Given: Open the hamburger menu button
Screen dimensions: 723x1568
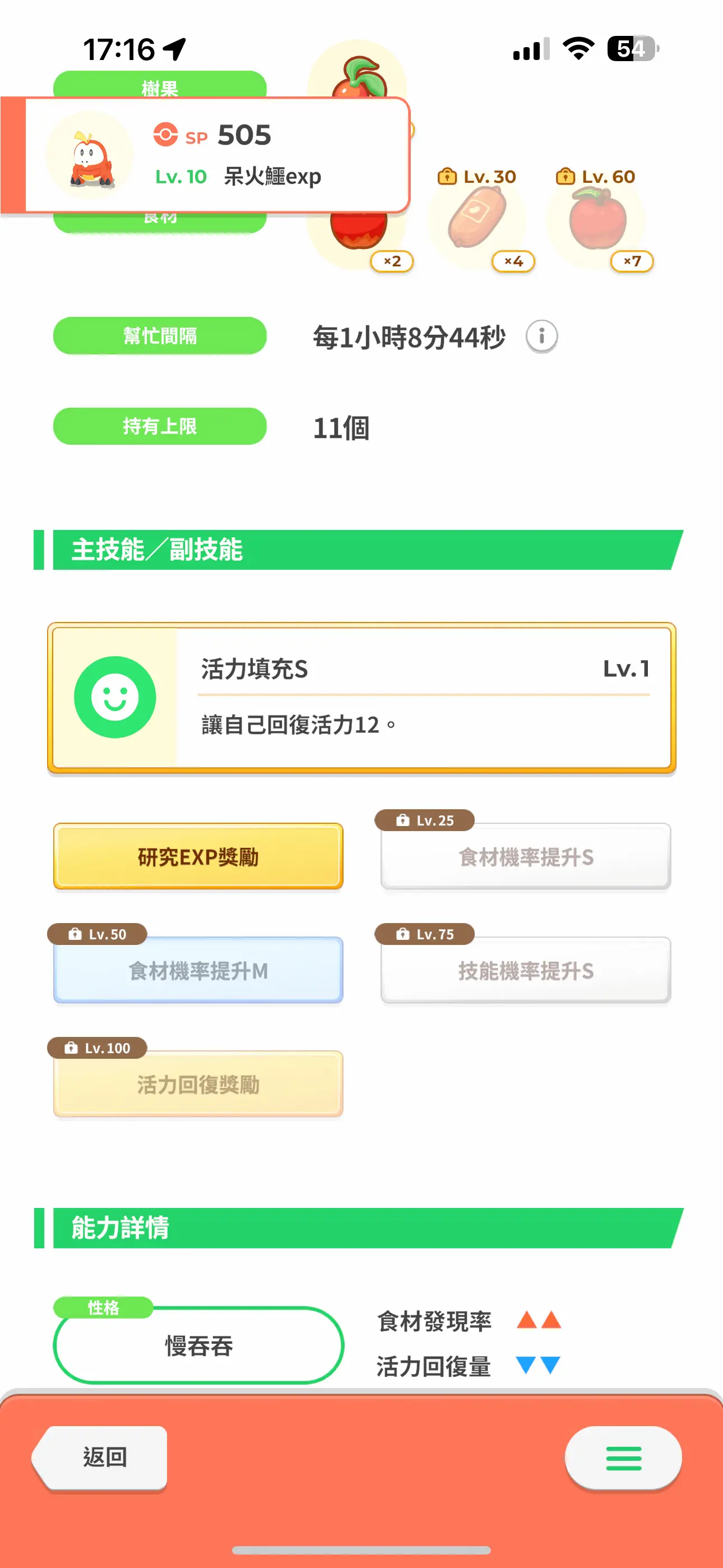Looking at the screenshot, I should [x=623, y=1458].
